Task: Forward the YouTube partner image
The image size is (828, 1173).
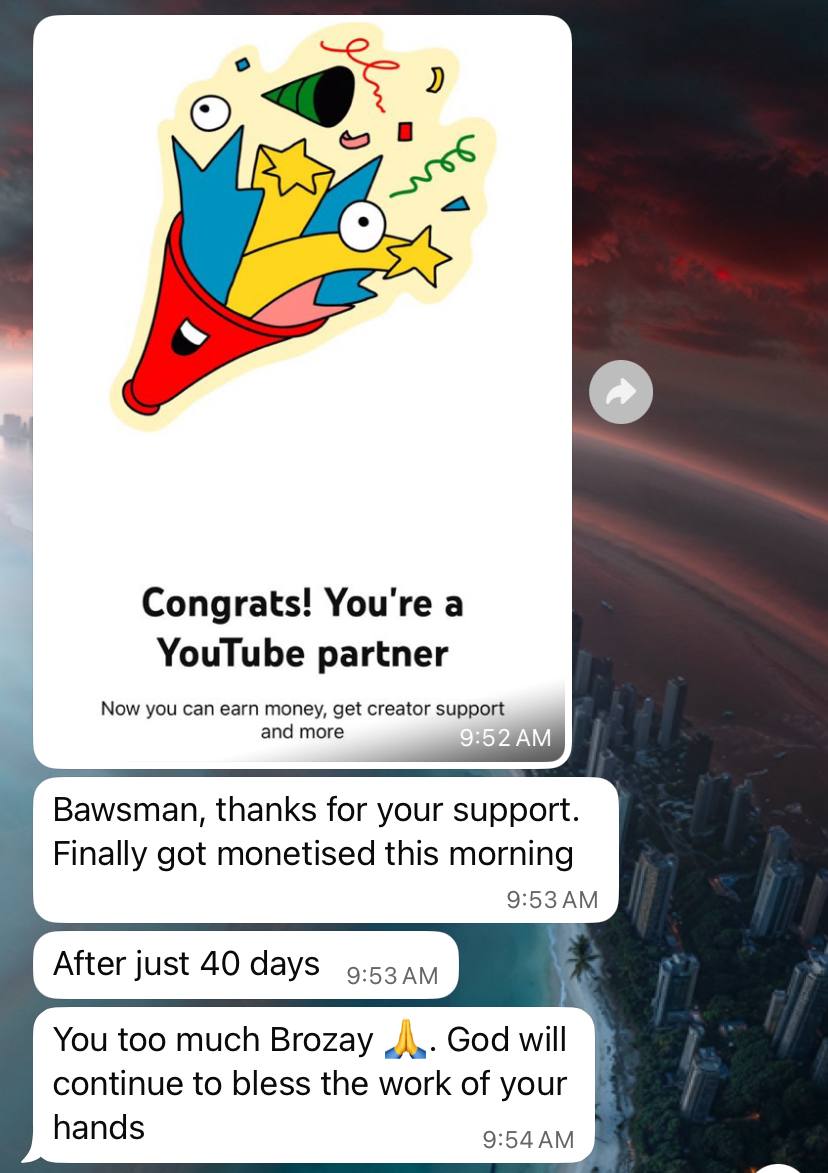Action: 621,392
